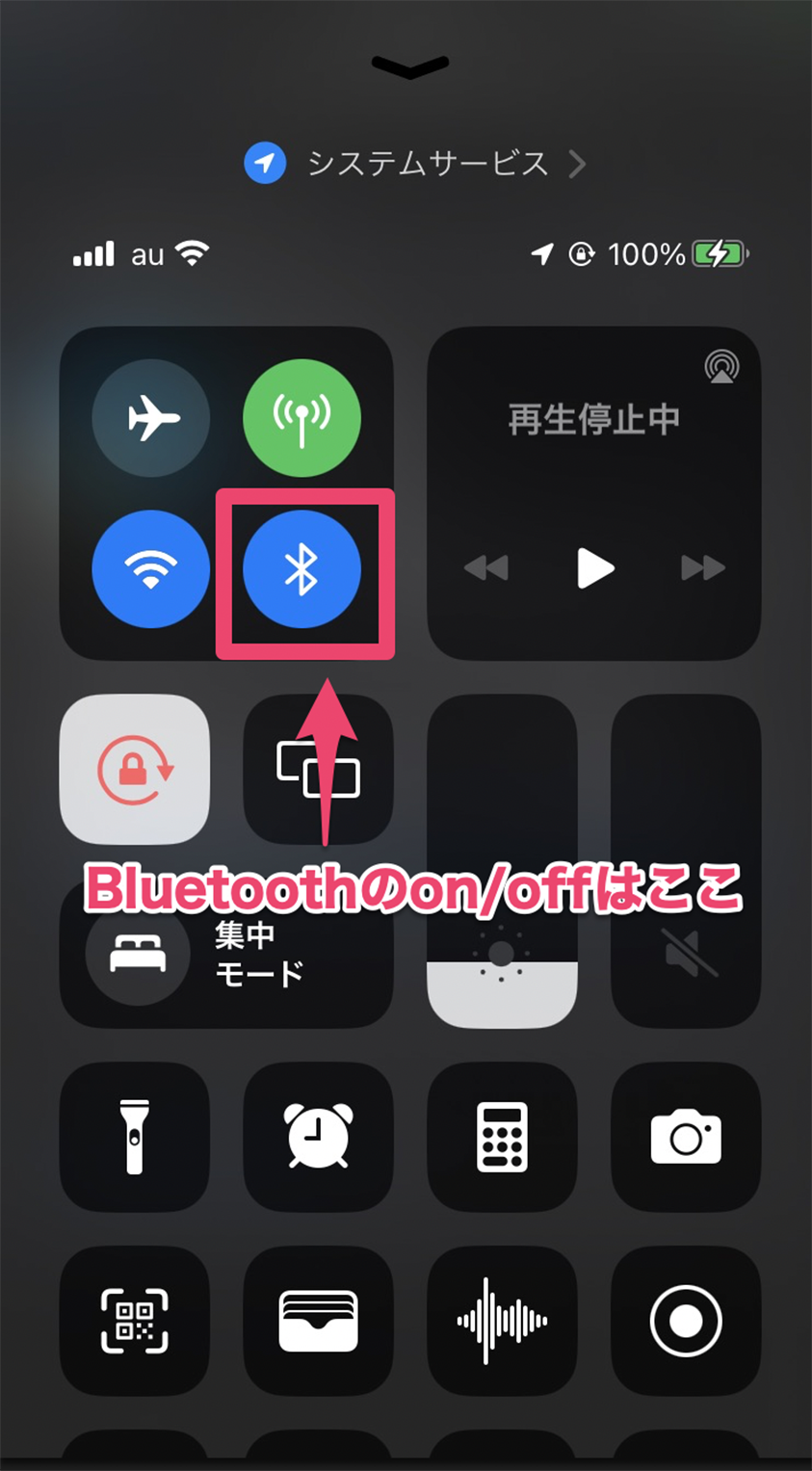The height and width of the screenshot is (1471, 812).
Task: Turn off Bluetooth
Action: pos(301,569)
